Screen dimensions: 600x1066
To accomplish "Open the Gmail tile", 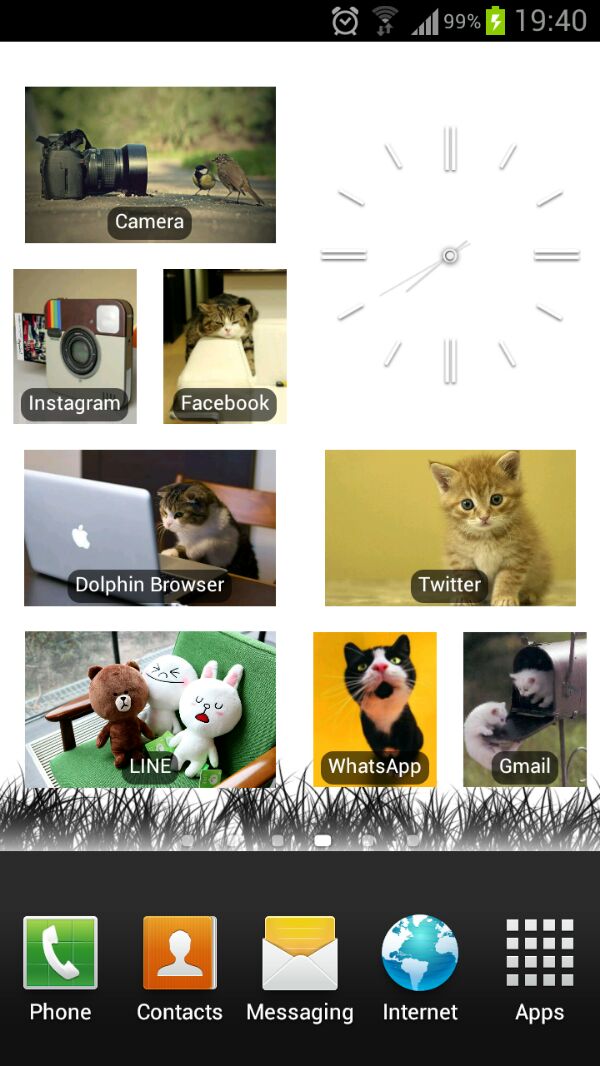I will point(525,709).
